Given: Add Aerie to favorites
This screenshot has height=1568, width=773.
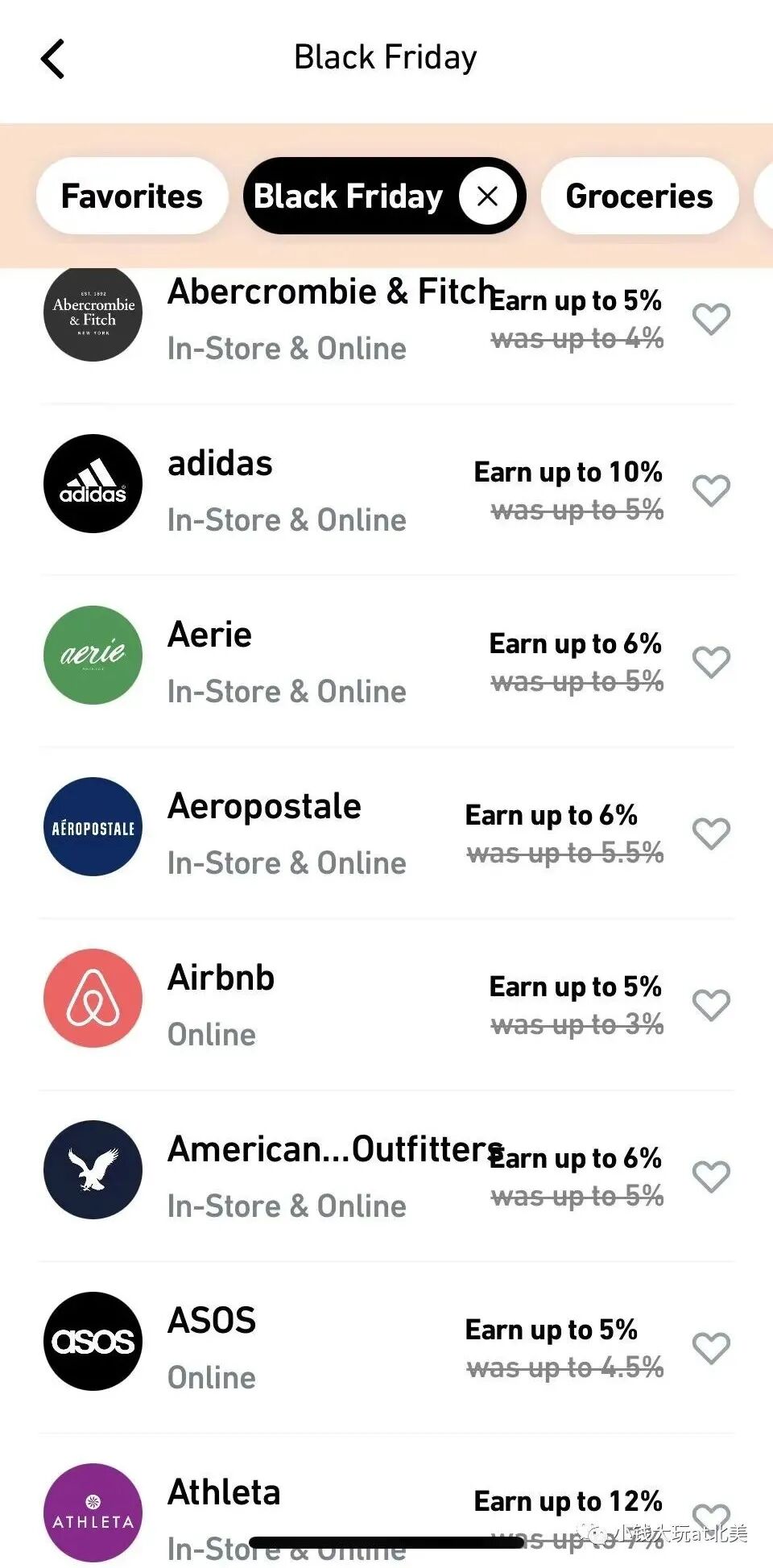Looking at the screenshot, I should 712,662.
